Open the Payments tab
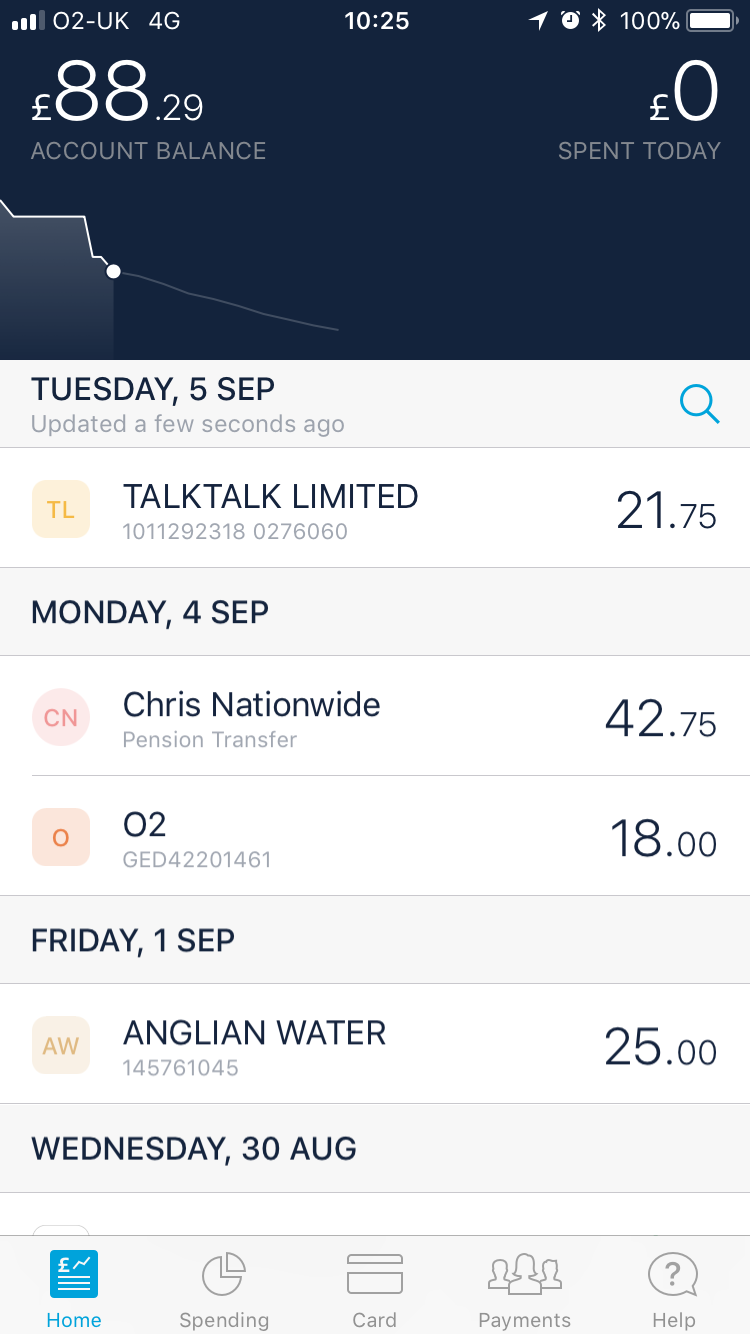The image size is (750, 1334). pyautogui.click(x=524, y=1288)
